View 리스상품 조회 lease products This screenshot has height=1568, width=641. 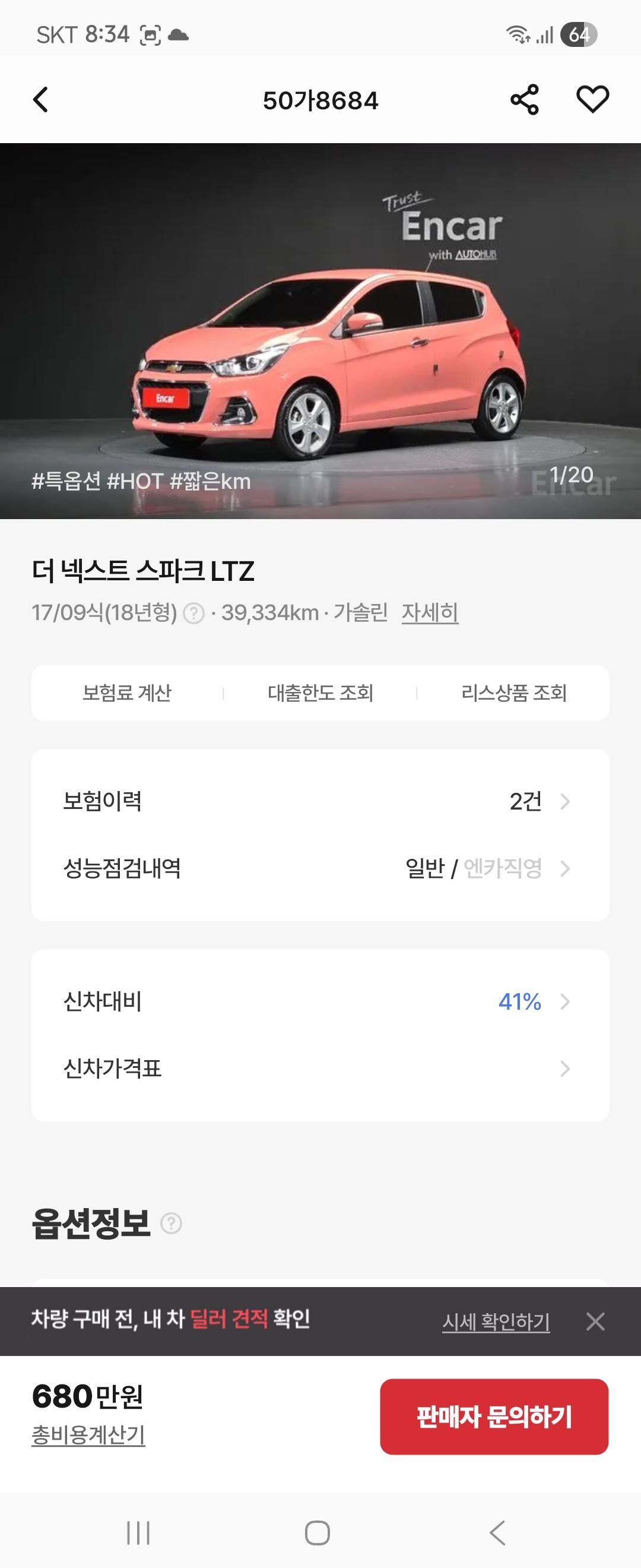(x=514, y=693)
